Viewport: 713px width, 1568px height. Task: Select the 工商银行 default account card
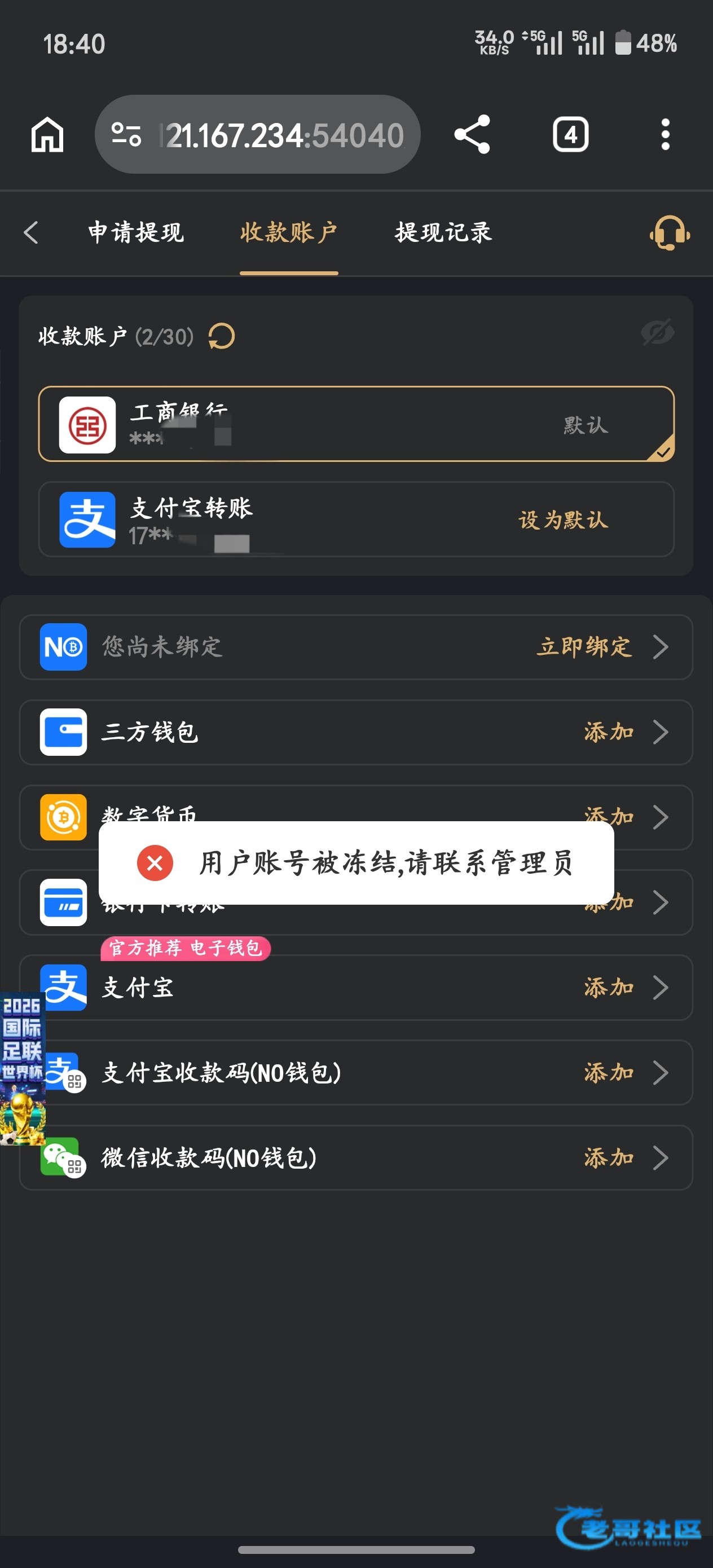355,424
